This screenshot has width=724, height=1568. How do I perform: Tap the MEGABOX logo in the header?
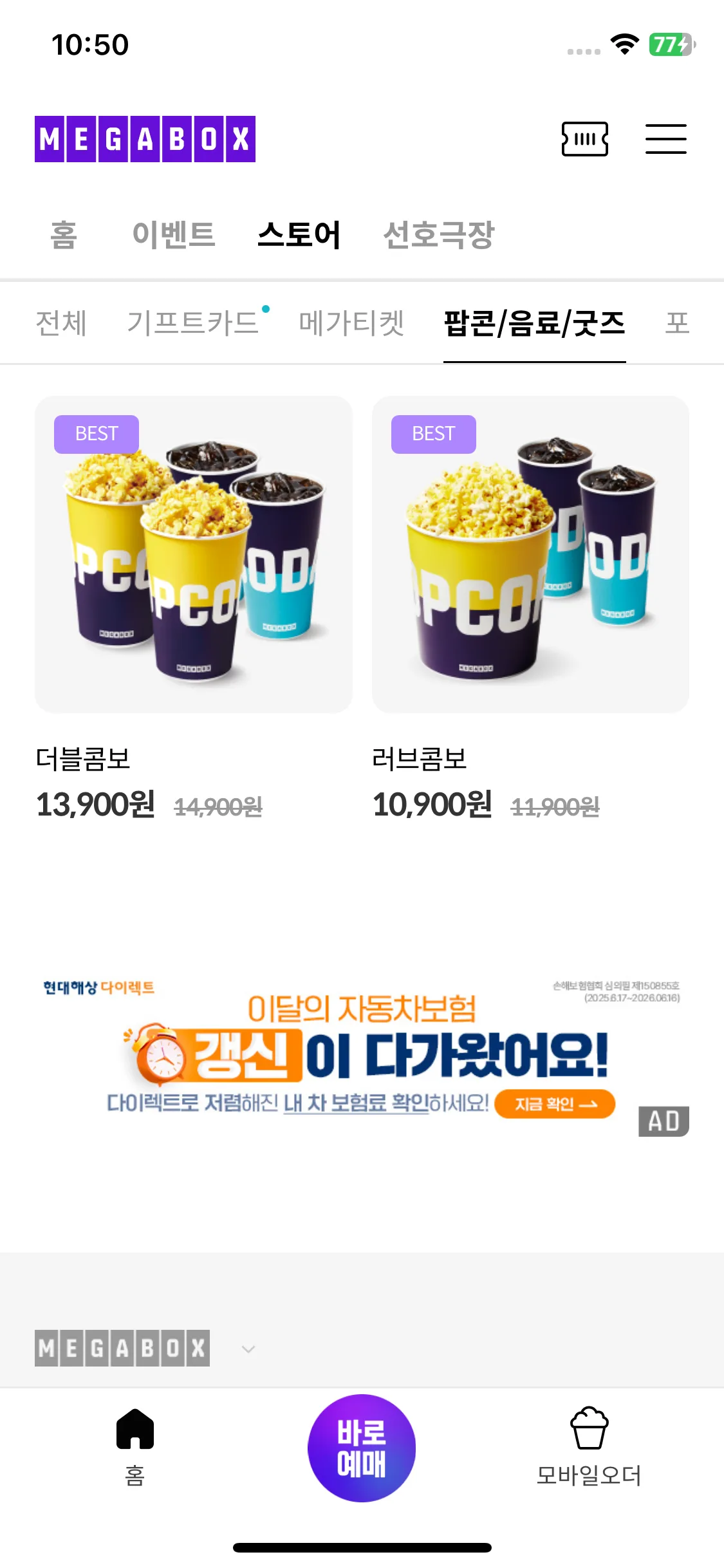point(145,139)
